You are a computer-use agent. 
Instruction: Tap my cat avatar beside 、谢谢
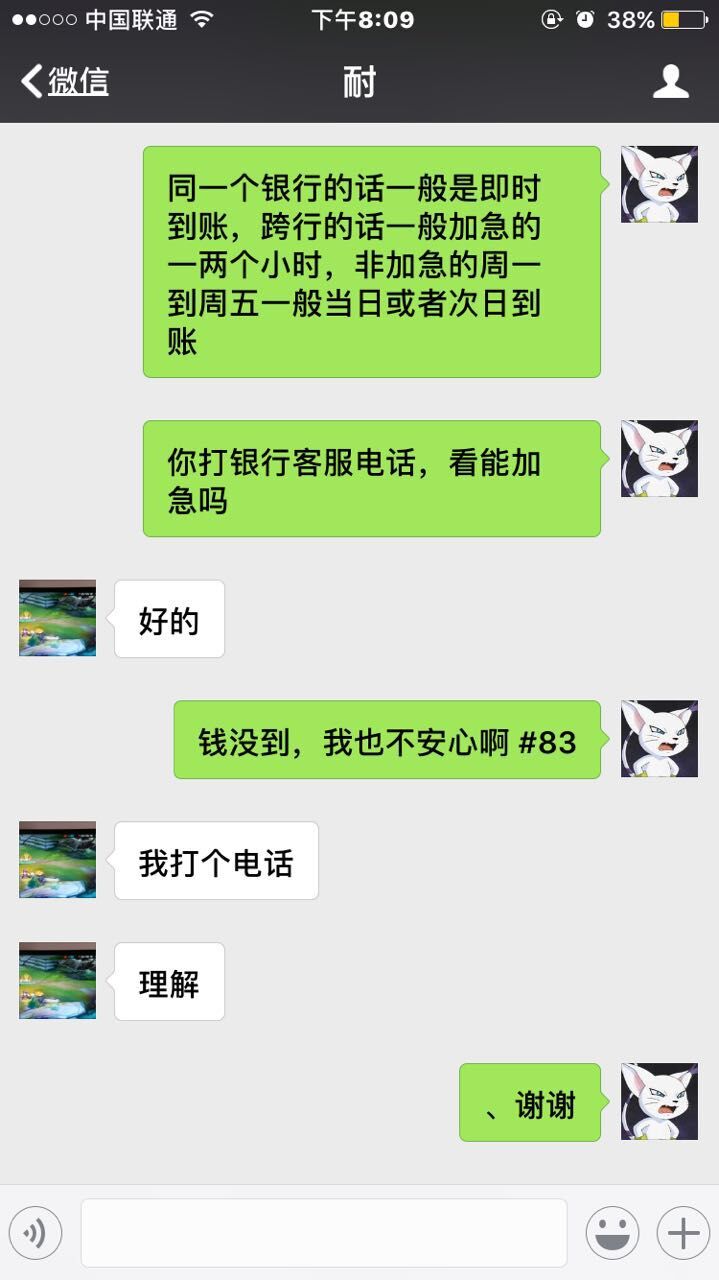click(x=659, y=1101)
